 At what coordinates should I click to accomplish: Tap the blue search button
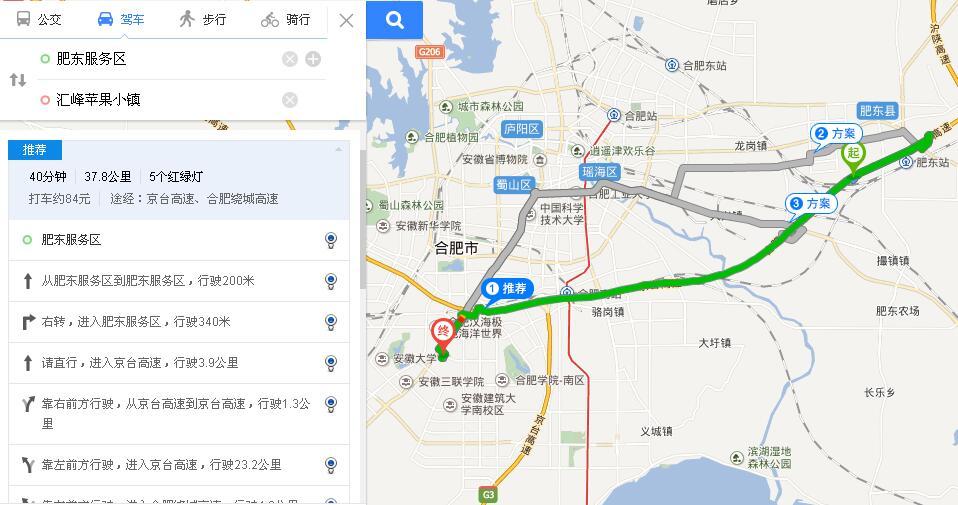click(395, 19)
